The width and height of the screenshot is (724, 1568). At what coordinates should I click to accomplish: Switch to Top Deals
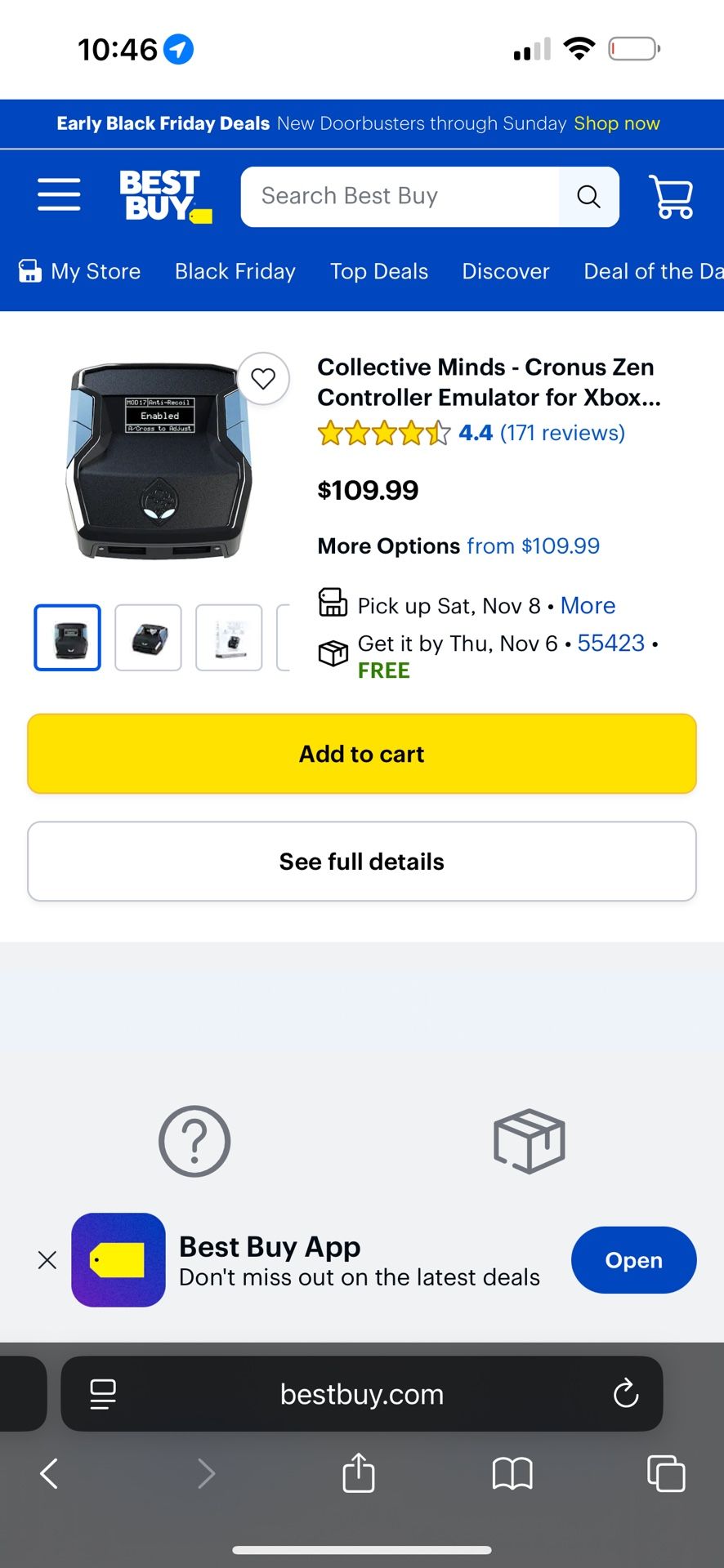pyautogui.click(x=378, y=271)
